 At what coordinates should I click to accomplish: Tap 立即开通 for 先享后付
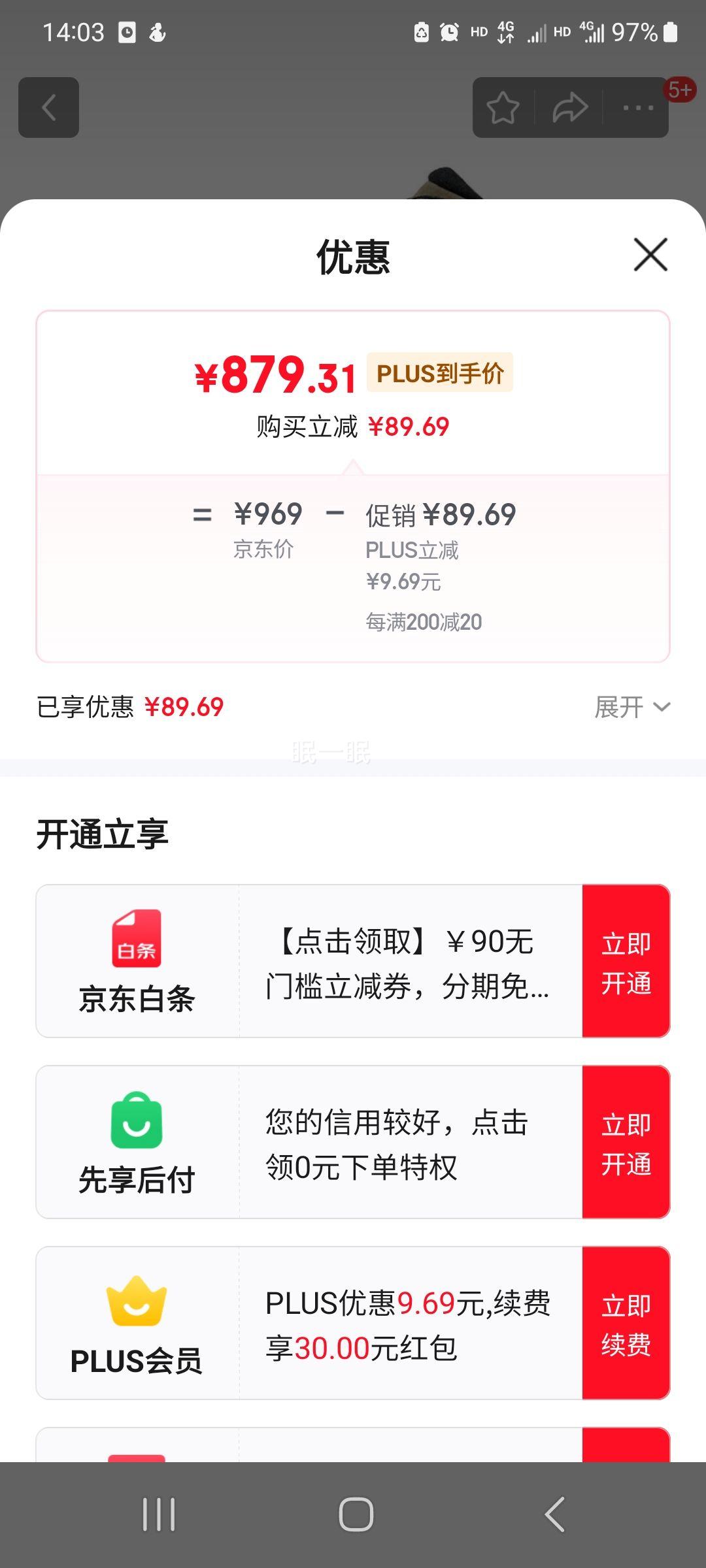[x=626, y=1142]
